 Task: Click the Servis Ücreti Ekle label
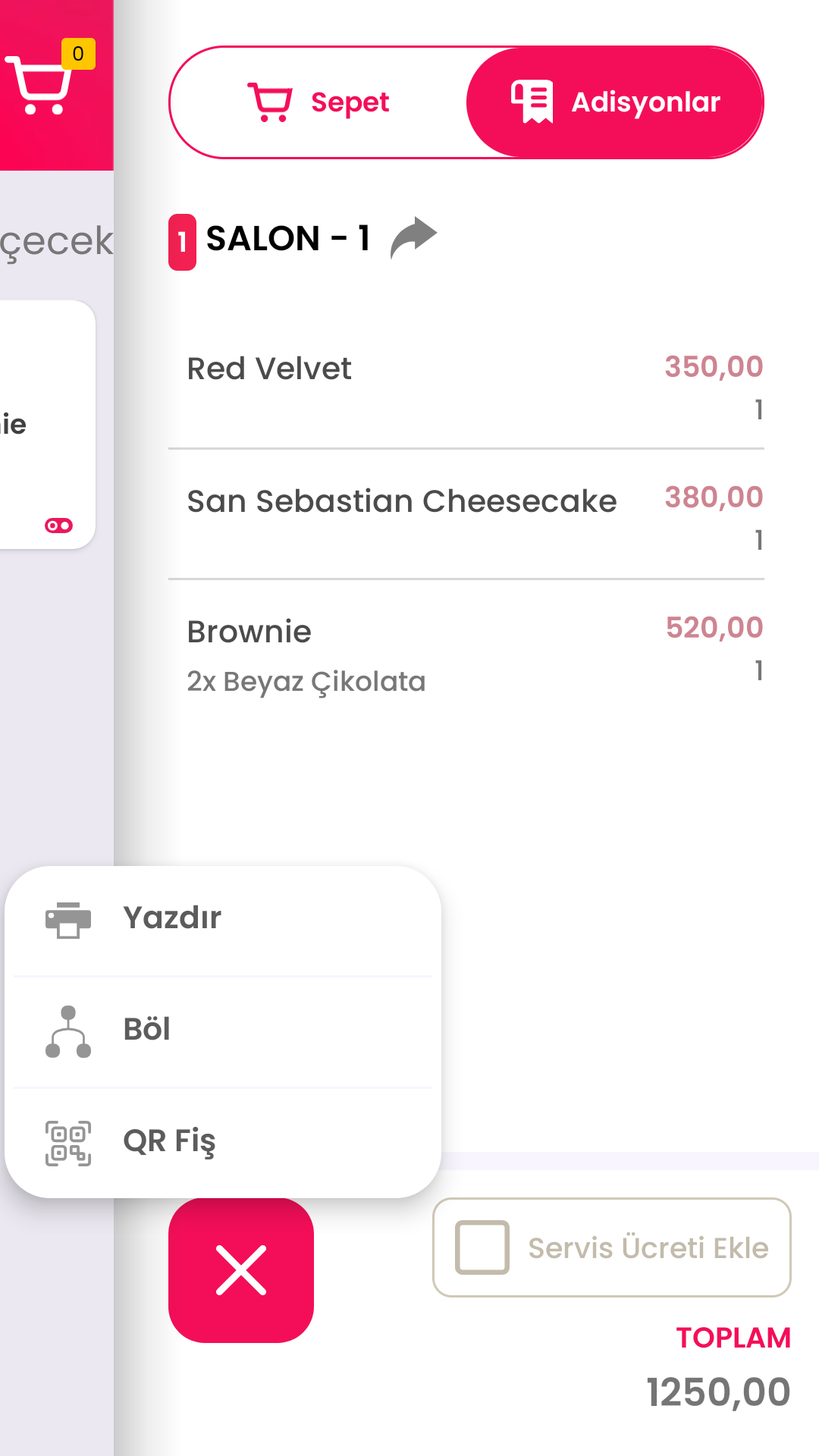point(648,1248)
